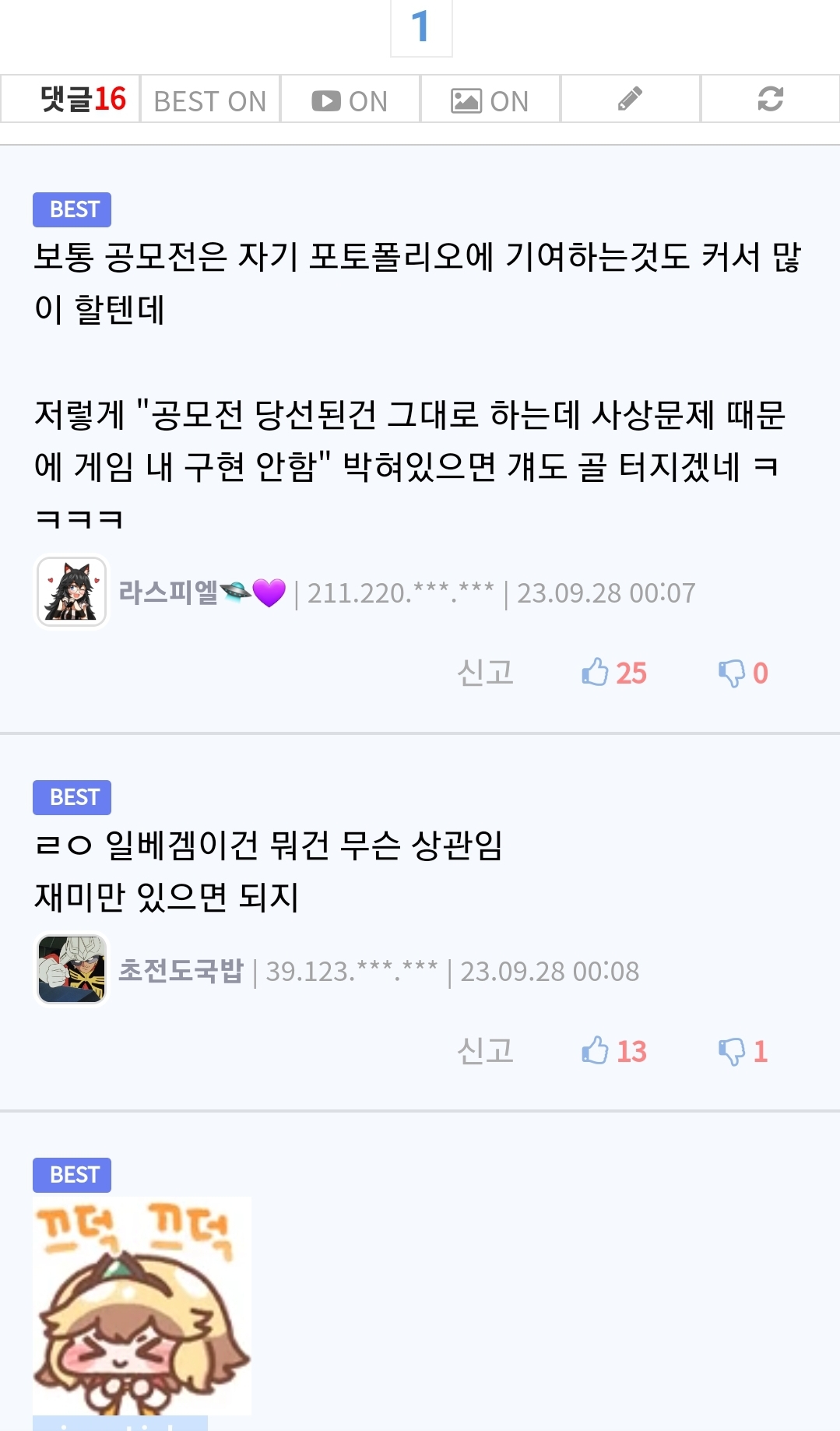Upvote 초전도국밥's comment
840x1431 pixels.
click(x=614, y=1051)
